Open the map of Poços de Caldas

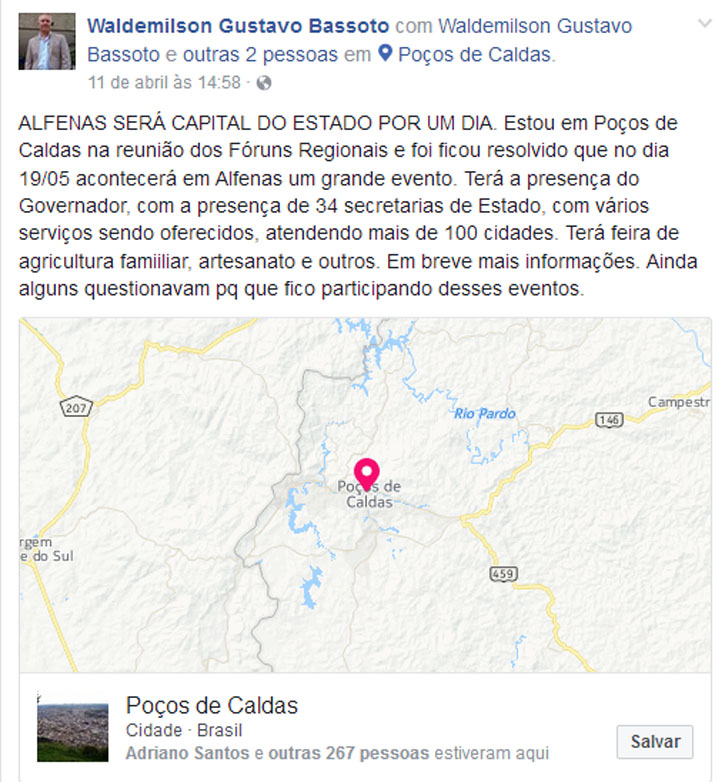coord(365,495)
